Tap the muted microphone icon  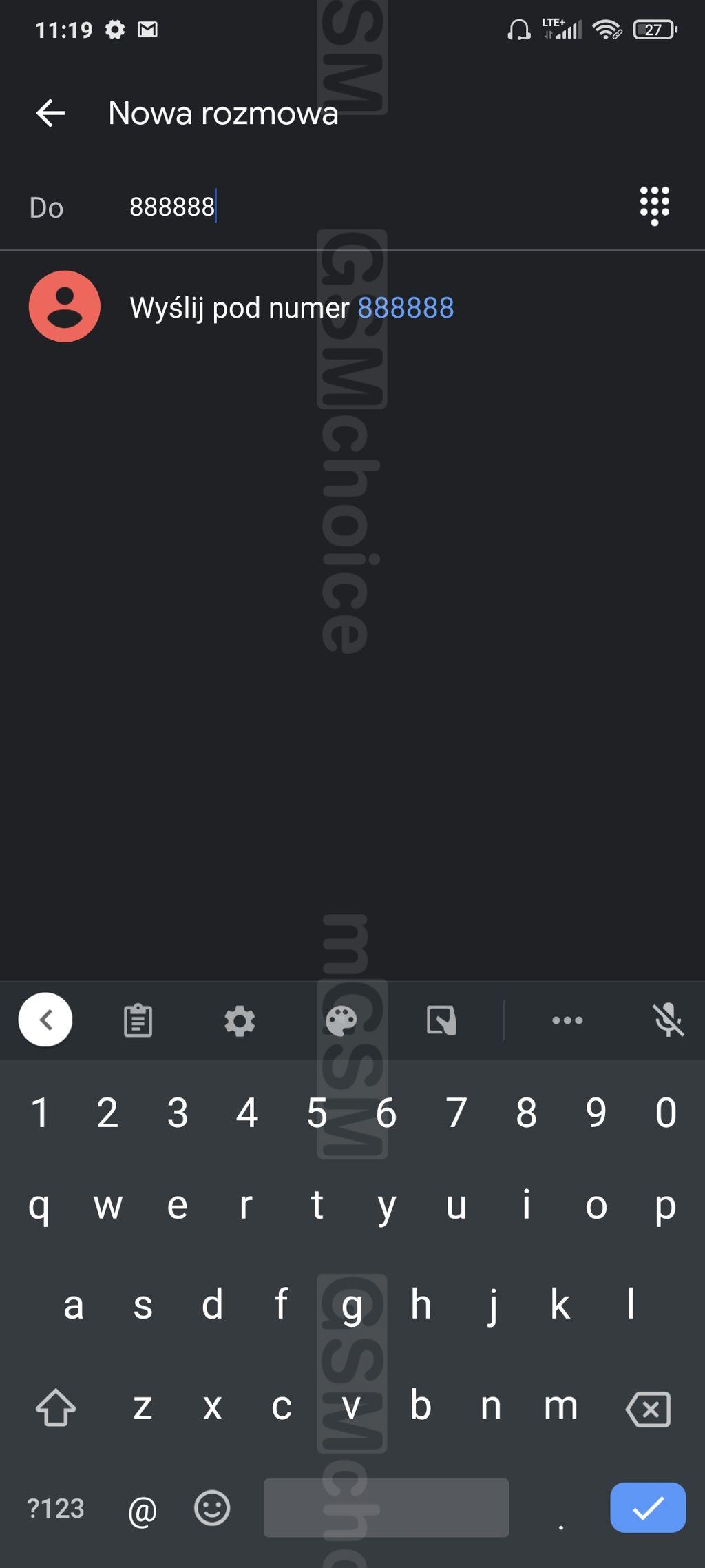669,1020
